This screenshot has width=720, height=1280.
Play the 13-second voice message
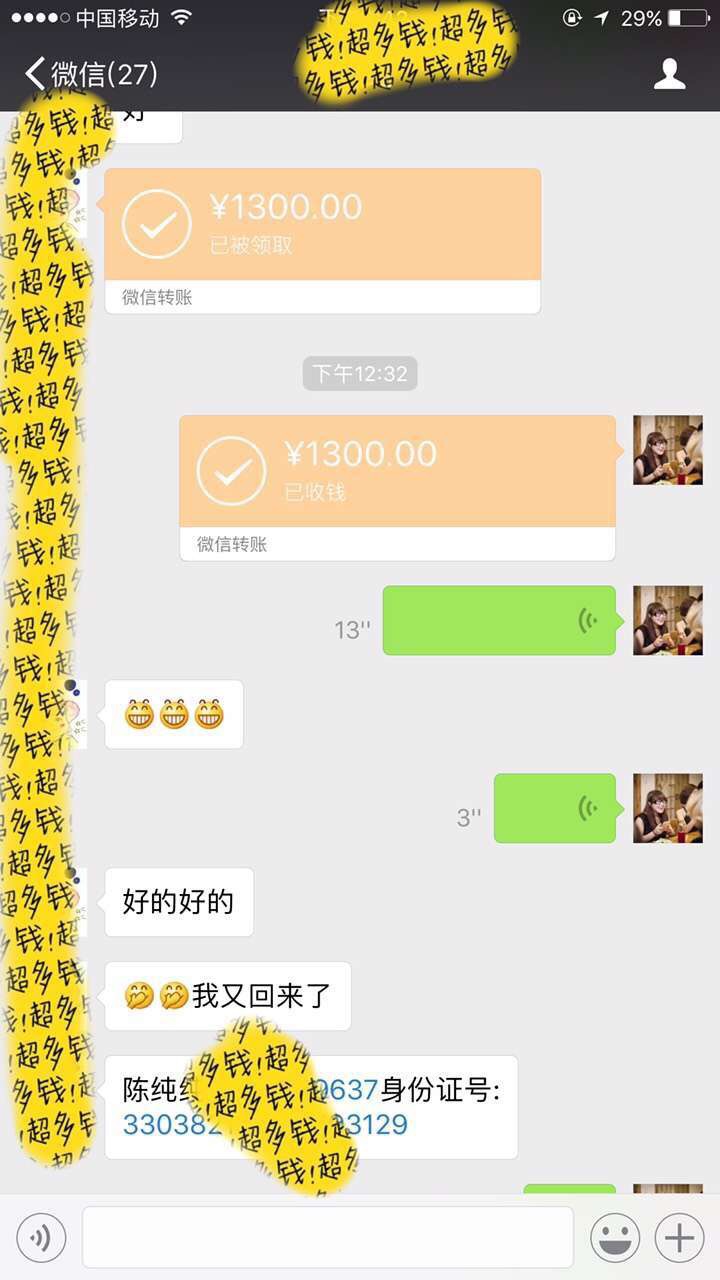498,621
